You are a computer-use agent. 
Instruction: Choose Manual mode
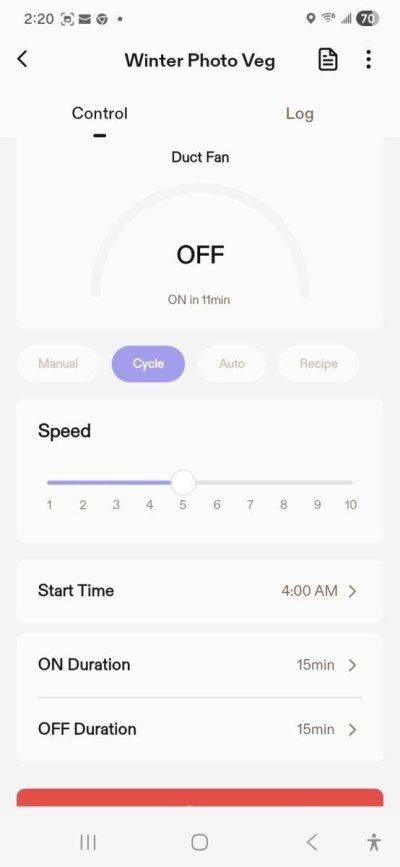tap(58, 364)
